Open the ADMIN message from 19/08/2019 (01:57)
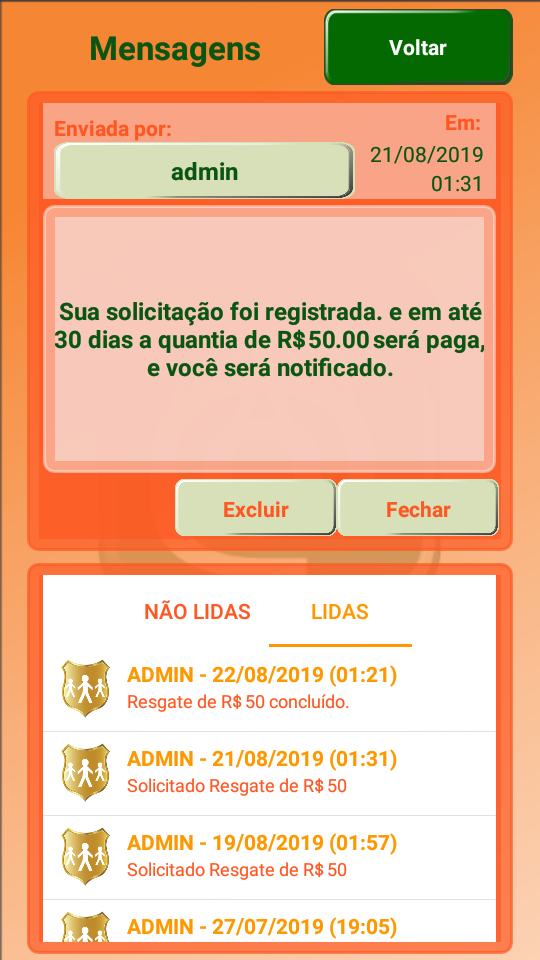 click(269, 857)
